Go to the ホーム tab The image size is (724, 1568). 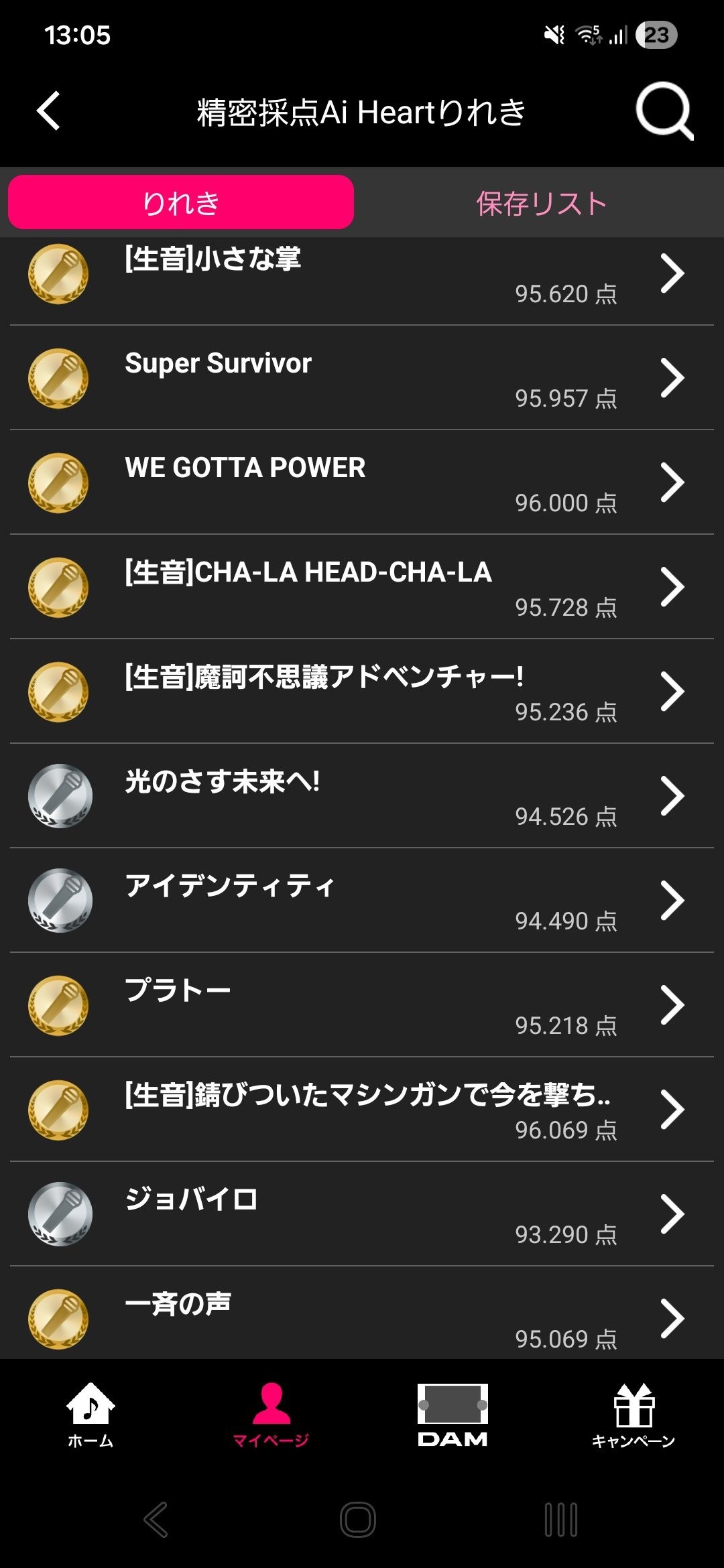tap(90, 1415)
